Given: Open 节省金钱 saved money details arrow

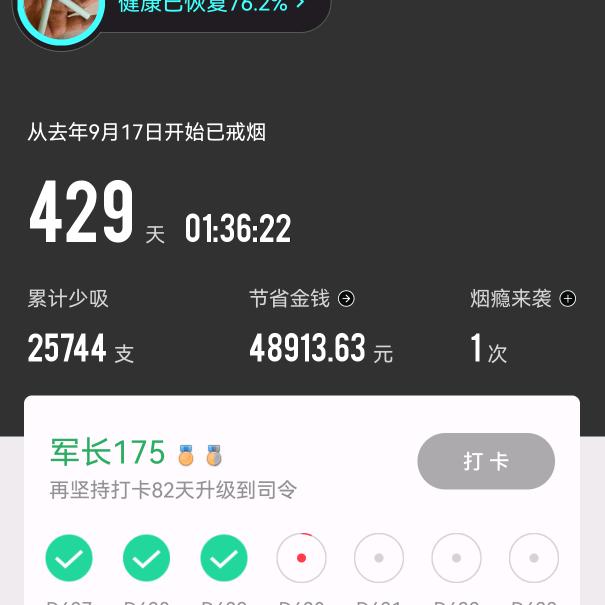Looking at the screenshot, I should click(346, 299).
